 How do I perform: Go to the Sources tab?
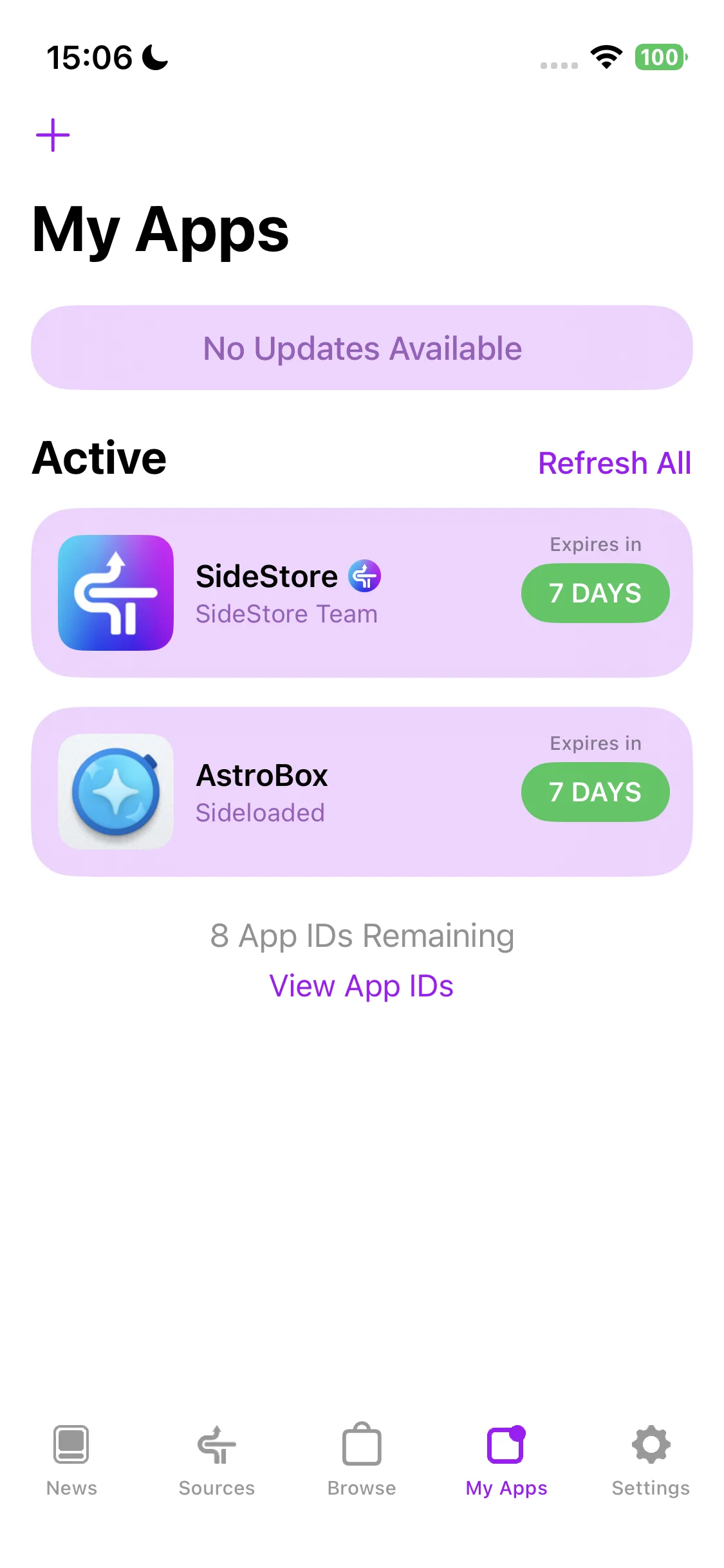[217, 1460]
